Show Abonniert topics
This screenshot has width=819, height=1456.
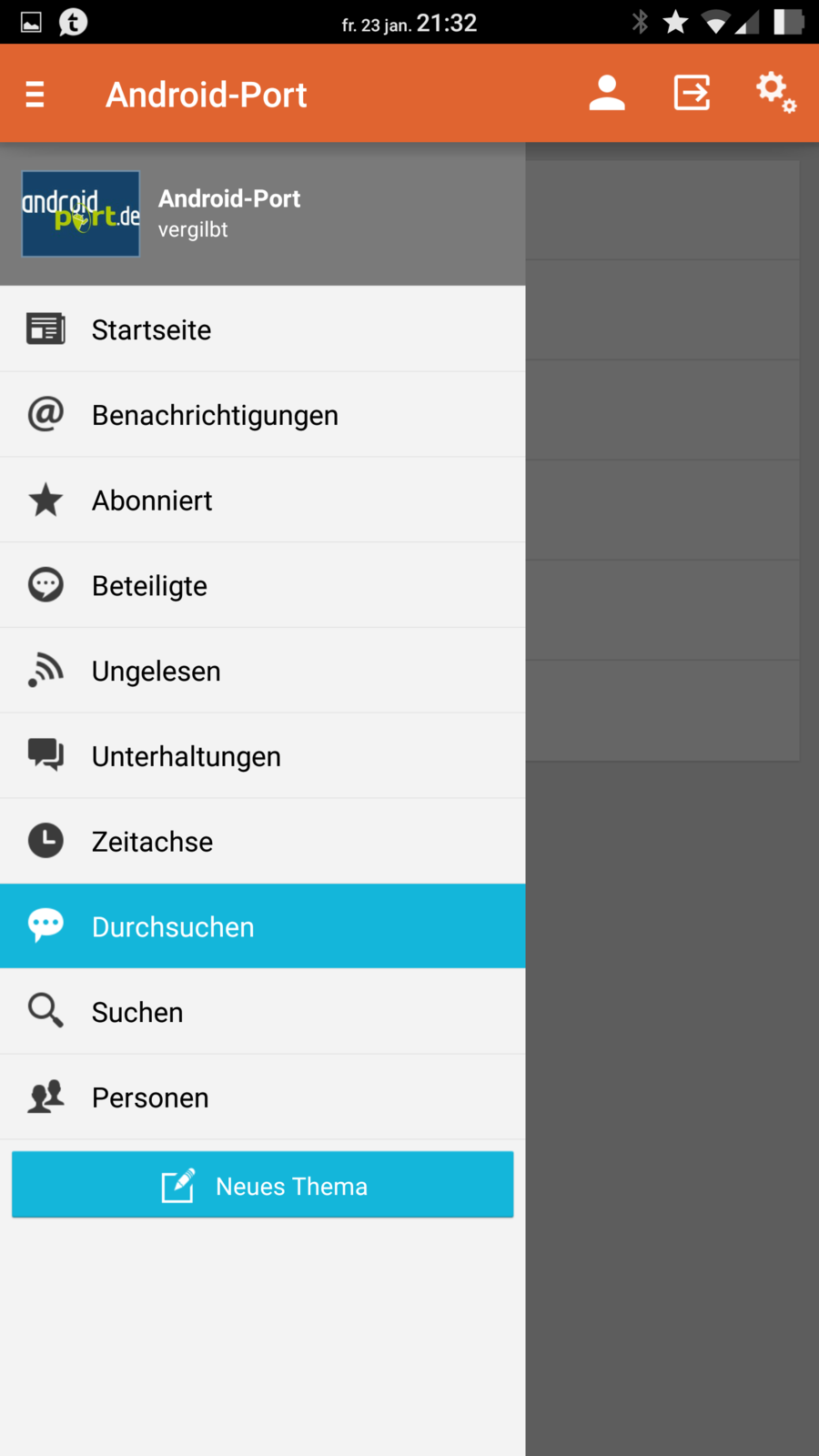coord(262,500)
